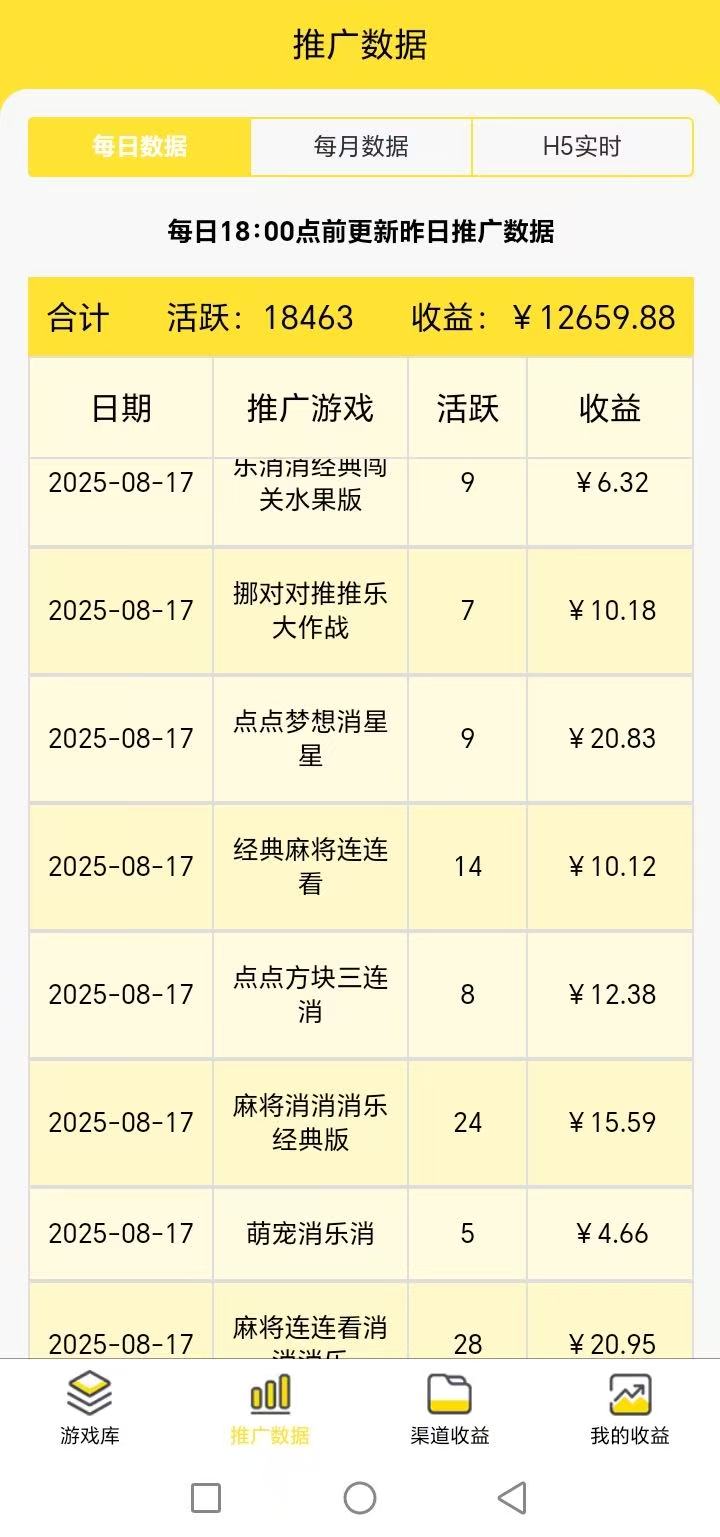Open the 渠道收益 section

pyautogui.click(x=450, y=1408)
